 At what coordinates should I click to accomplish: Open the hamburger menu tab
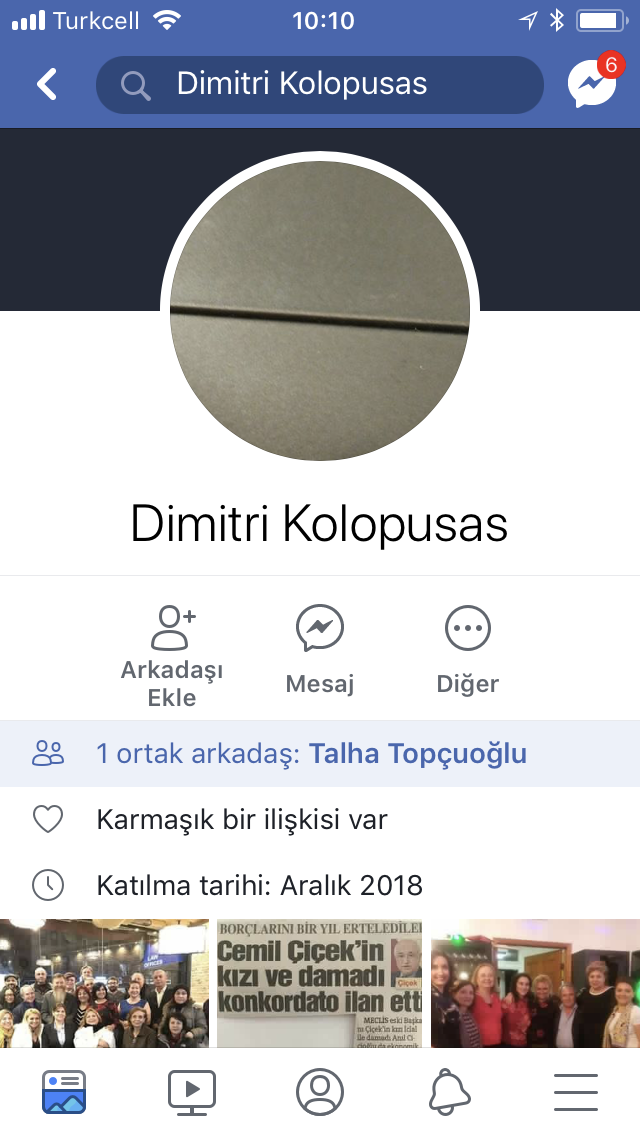pos(576,1092)
